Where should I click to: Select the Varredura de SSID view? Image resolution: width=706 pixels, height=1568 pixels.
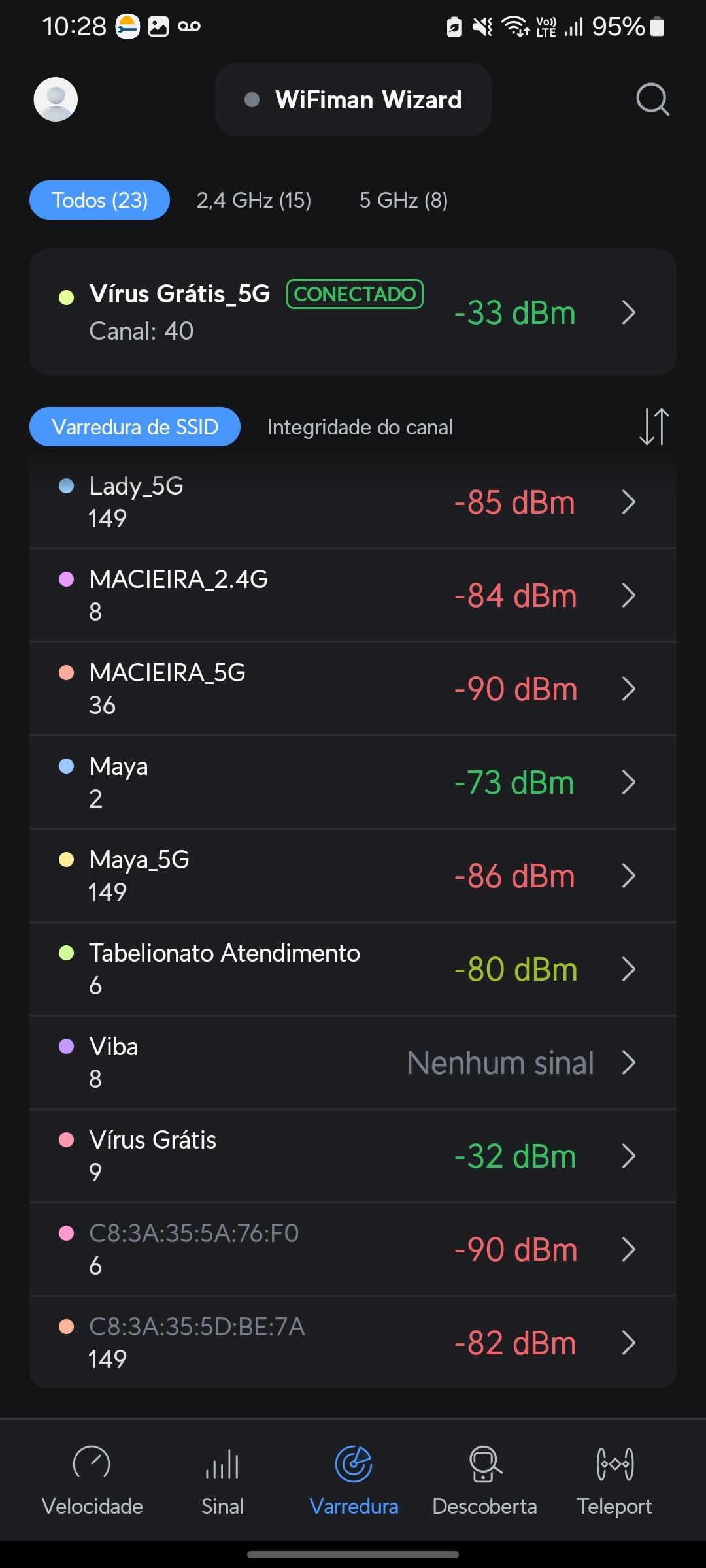point(135,427)
